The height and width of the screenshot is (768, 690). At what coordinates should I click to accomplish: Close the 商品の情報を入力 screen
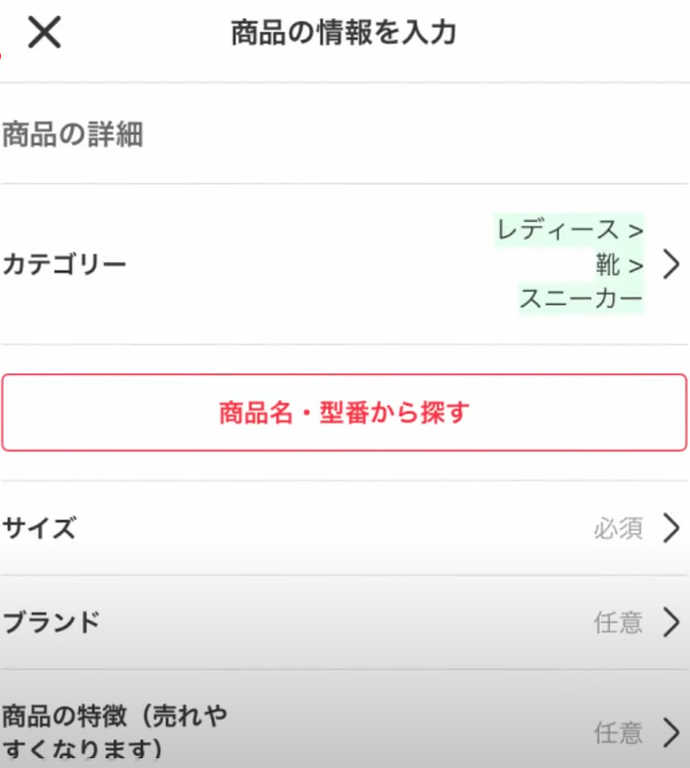coord(45,33)
